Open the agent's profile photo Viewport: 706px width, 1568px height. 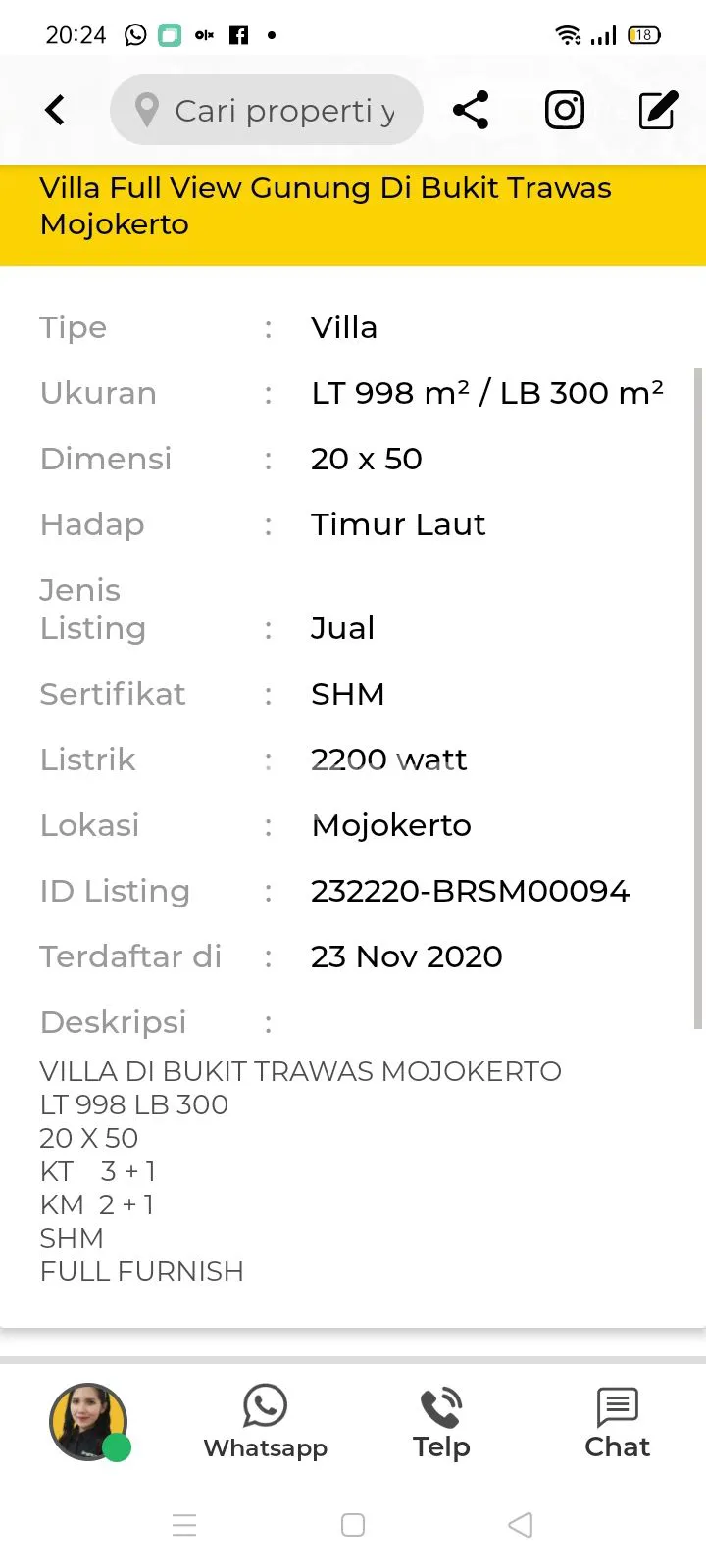88,1421
